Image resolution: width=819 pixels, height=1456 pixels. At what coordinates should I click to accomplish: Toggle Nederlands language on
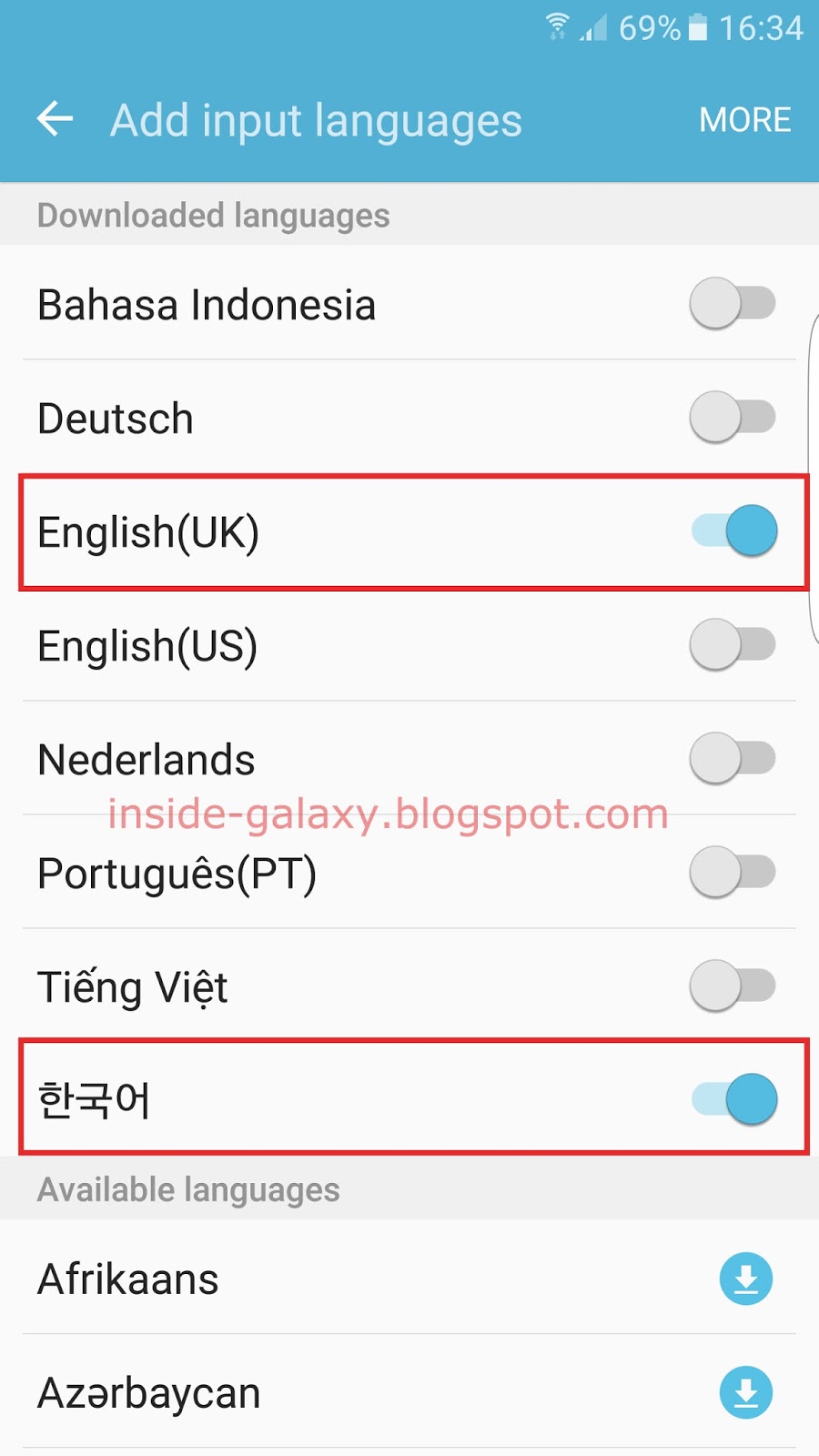click(x=733, y=758)
